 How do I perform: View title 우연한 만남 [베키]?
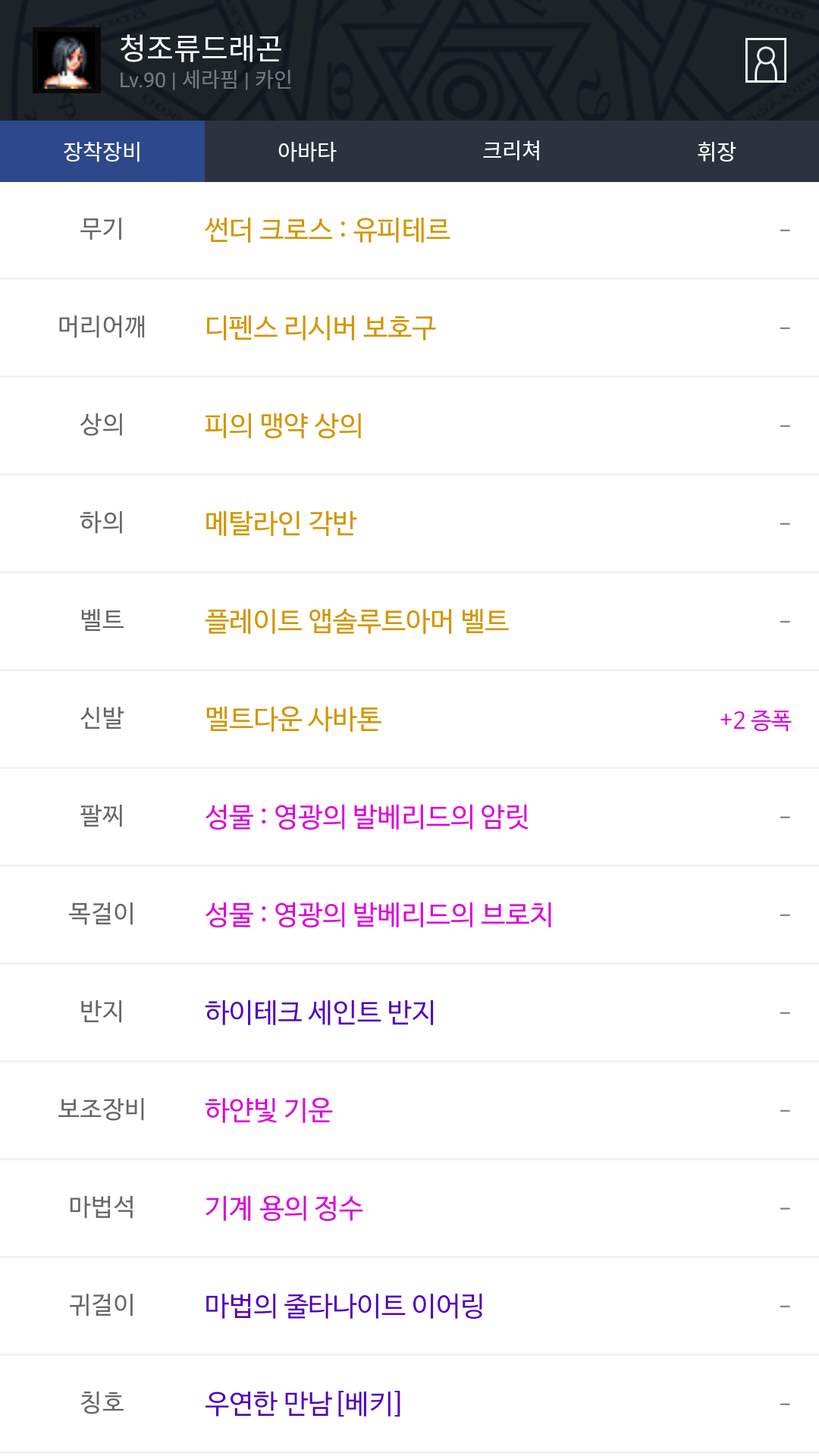click(303, 1404)
